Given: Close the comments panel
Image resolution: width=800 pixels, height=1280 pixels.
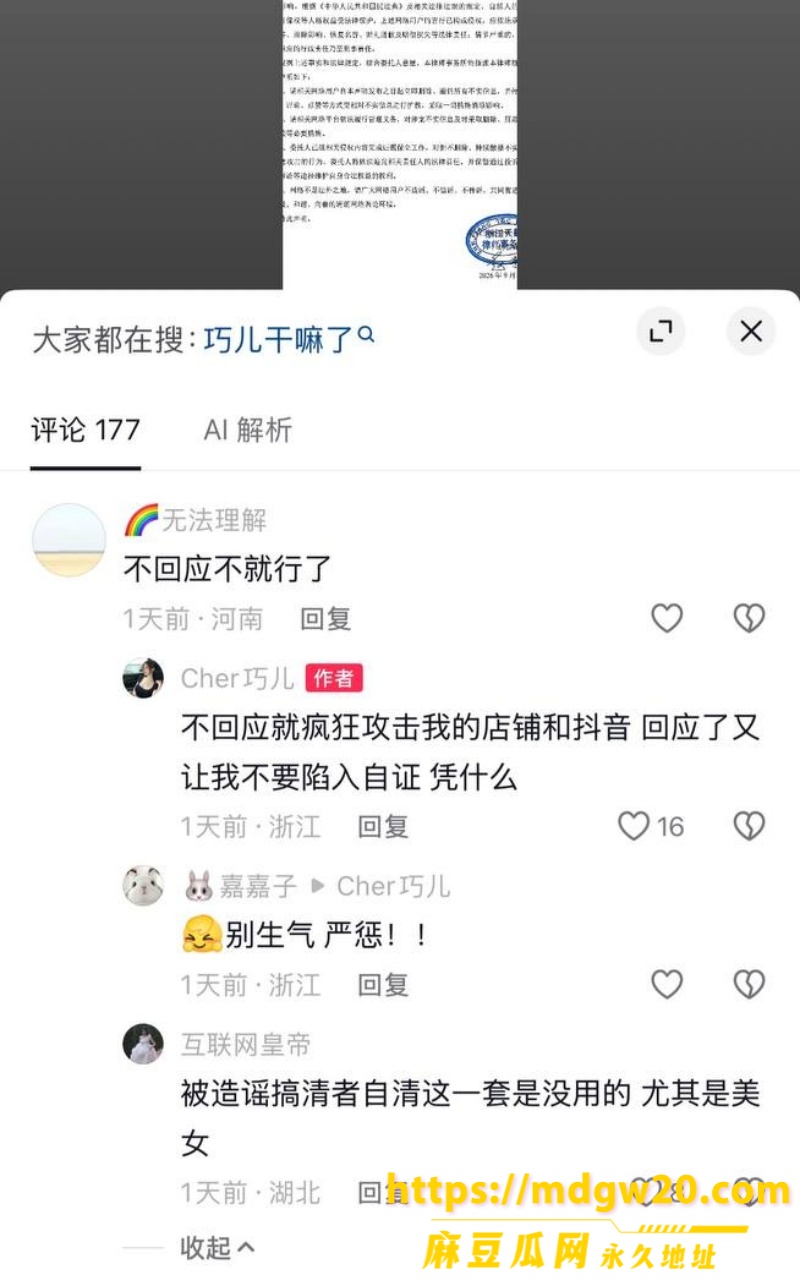Looking at the screenshot, I should (751, 332).
